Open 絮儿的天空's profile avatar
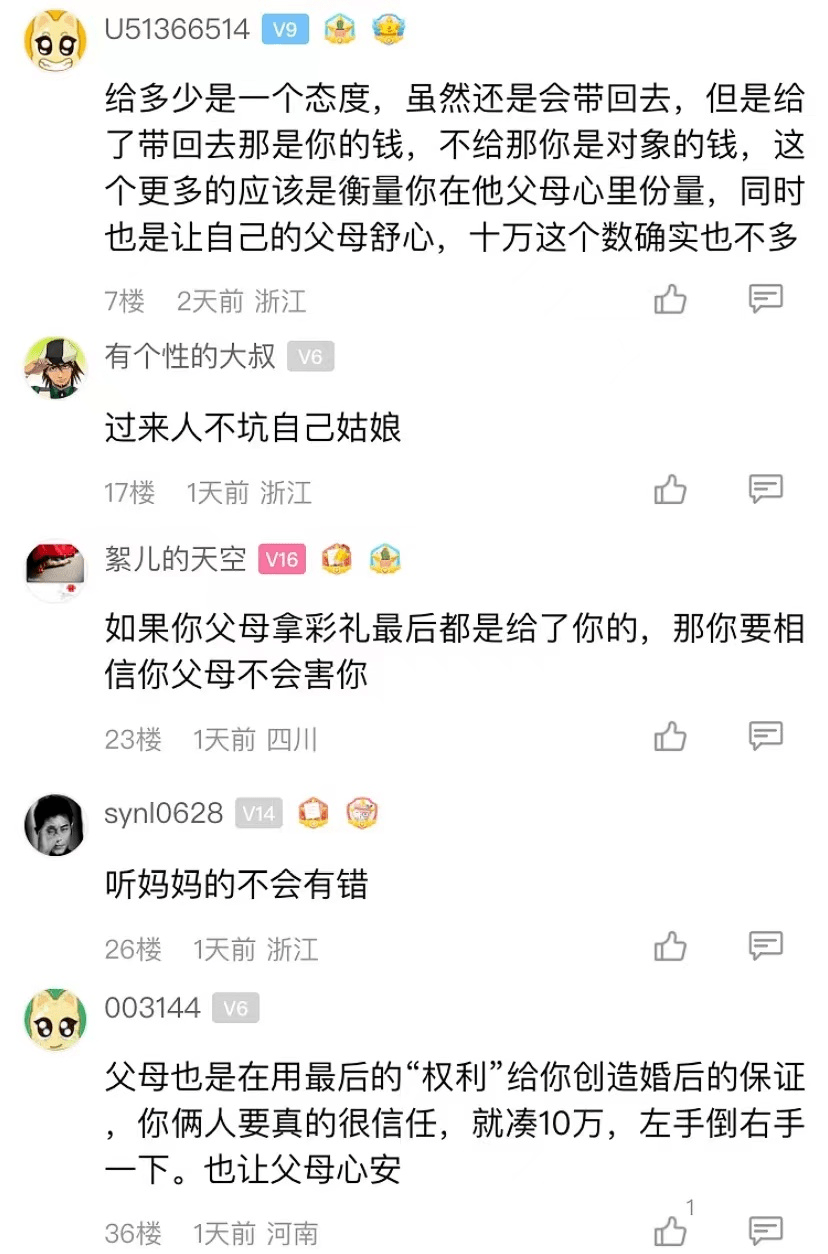The width and height of the screenshot is (828, 1254). (55, 571)
